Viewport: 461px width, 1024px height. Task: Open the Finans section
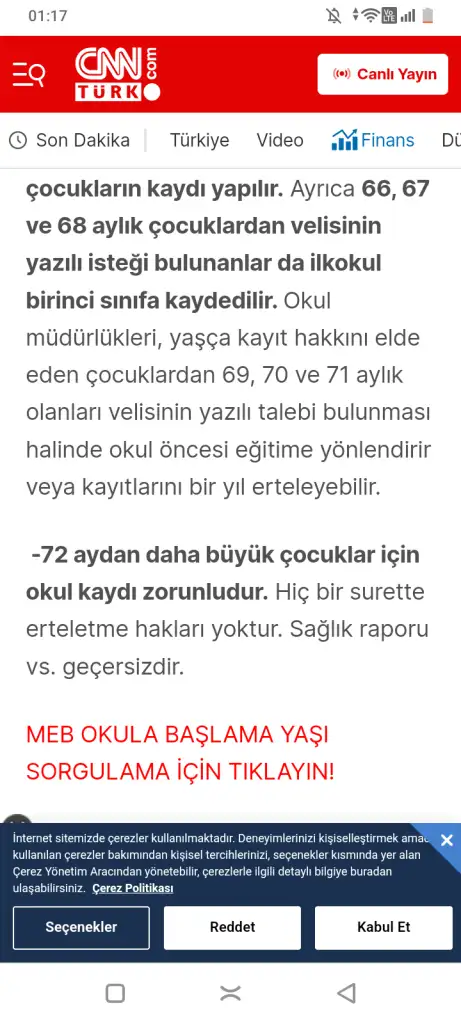(x=373, y=140)
